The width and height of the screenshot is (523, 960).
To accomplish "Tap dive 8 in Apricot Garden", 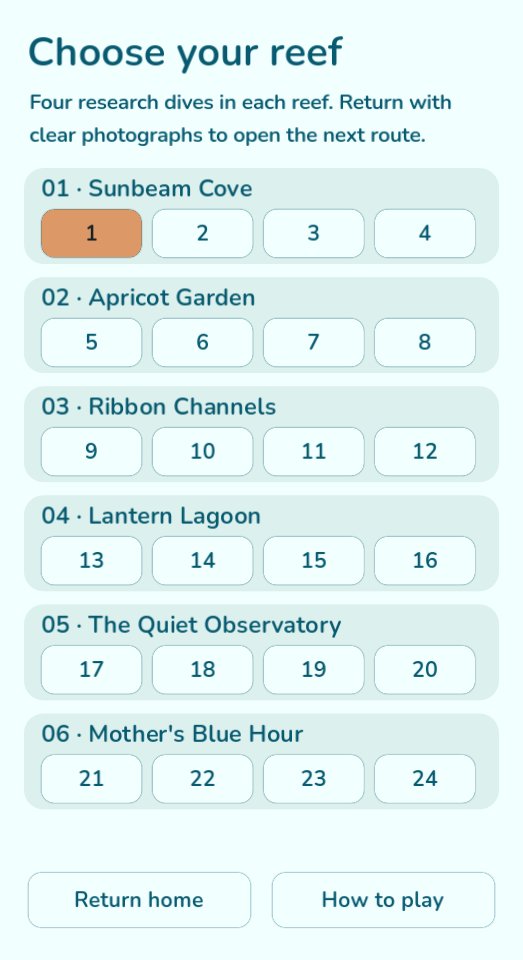I will pos(425,342).
